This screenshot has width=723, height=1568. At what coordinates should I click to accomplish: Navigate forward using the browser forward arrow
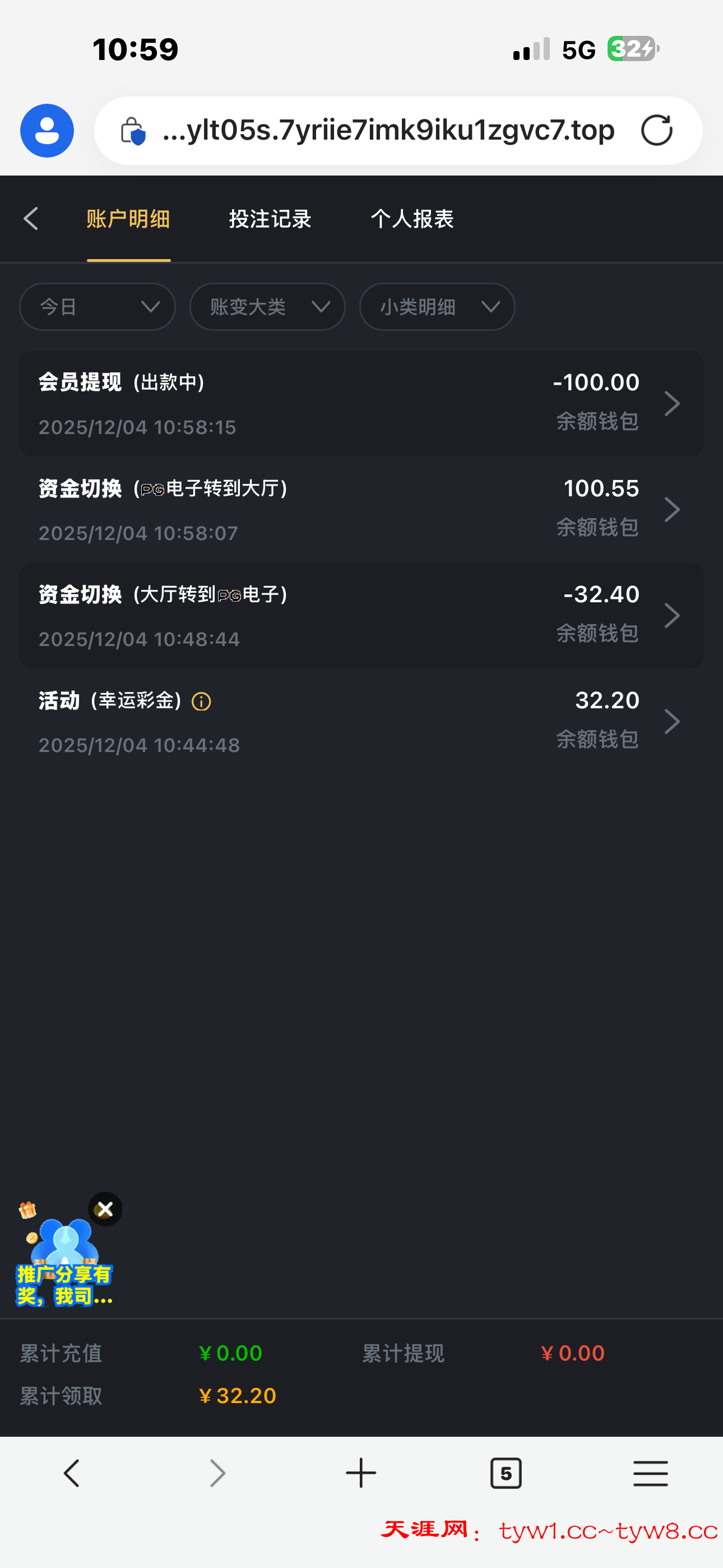click(217, 1473)
